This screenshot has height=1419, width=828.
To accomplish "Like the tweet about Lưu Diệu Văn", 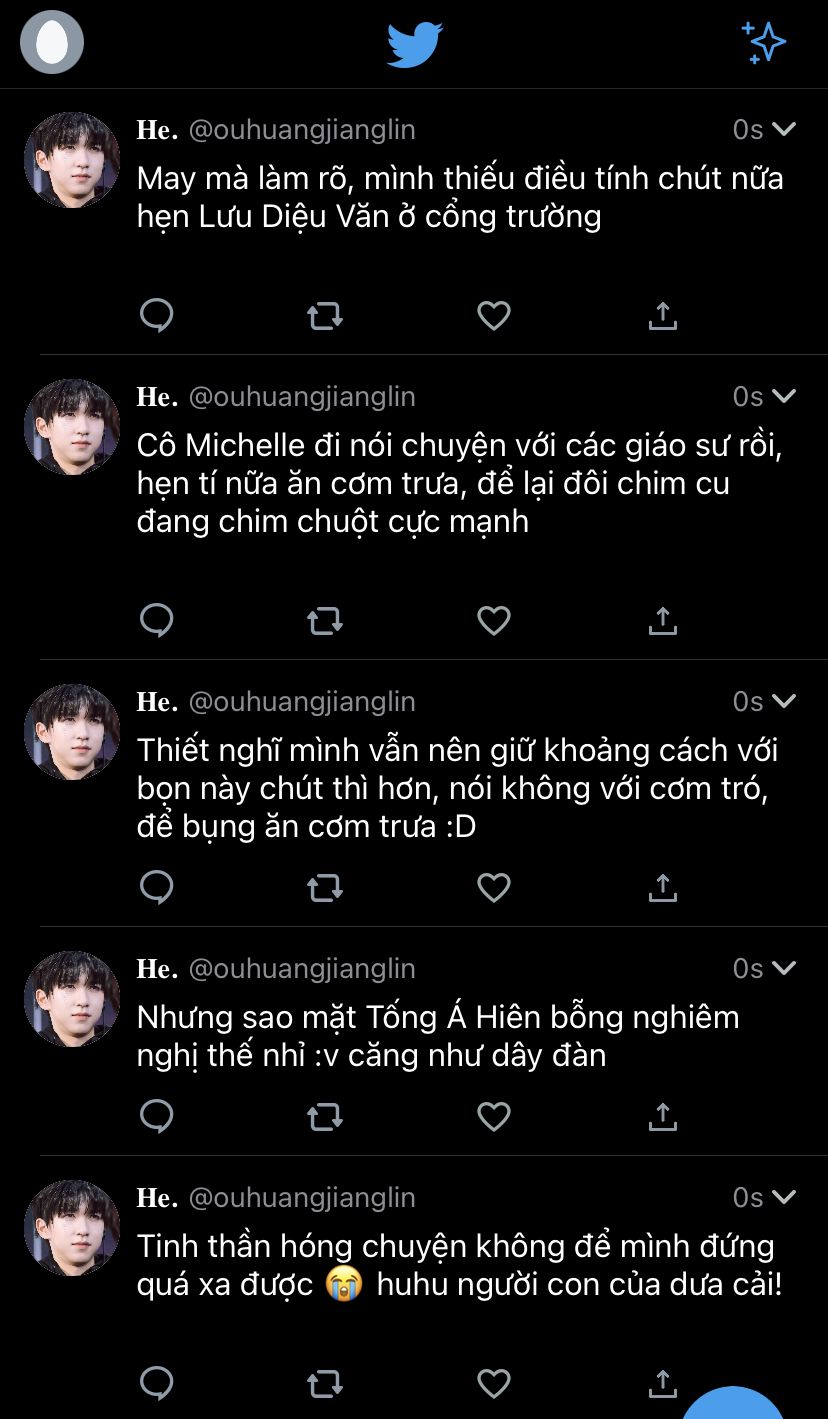I will [494, 316].
